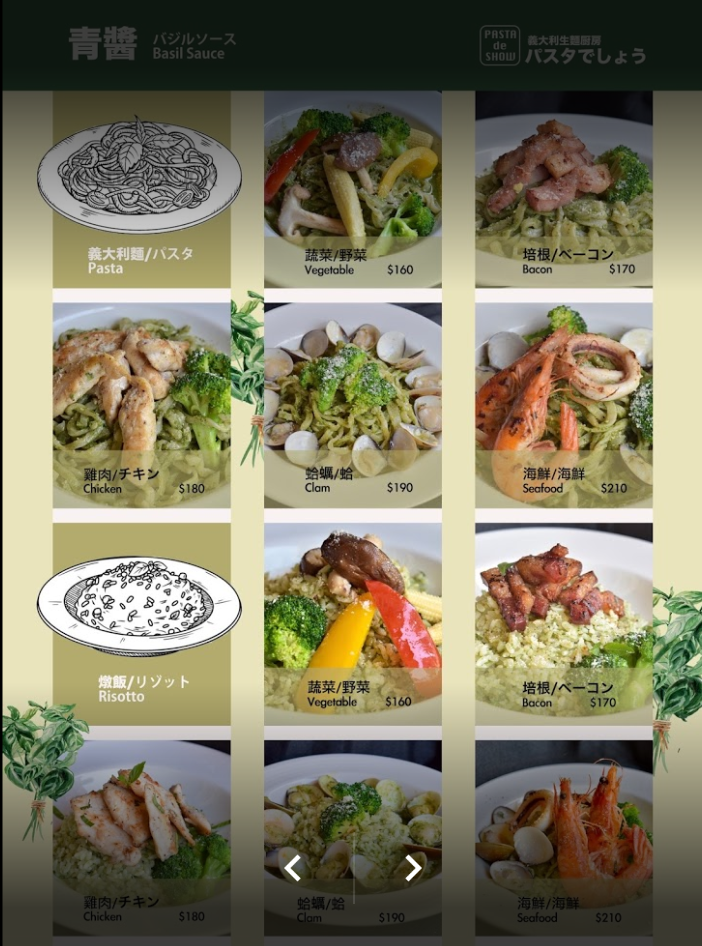The image size is (702, 946).
Task: Go to the next menu page
Action: (x=413, y=867)
